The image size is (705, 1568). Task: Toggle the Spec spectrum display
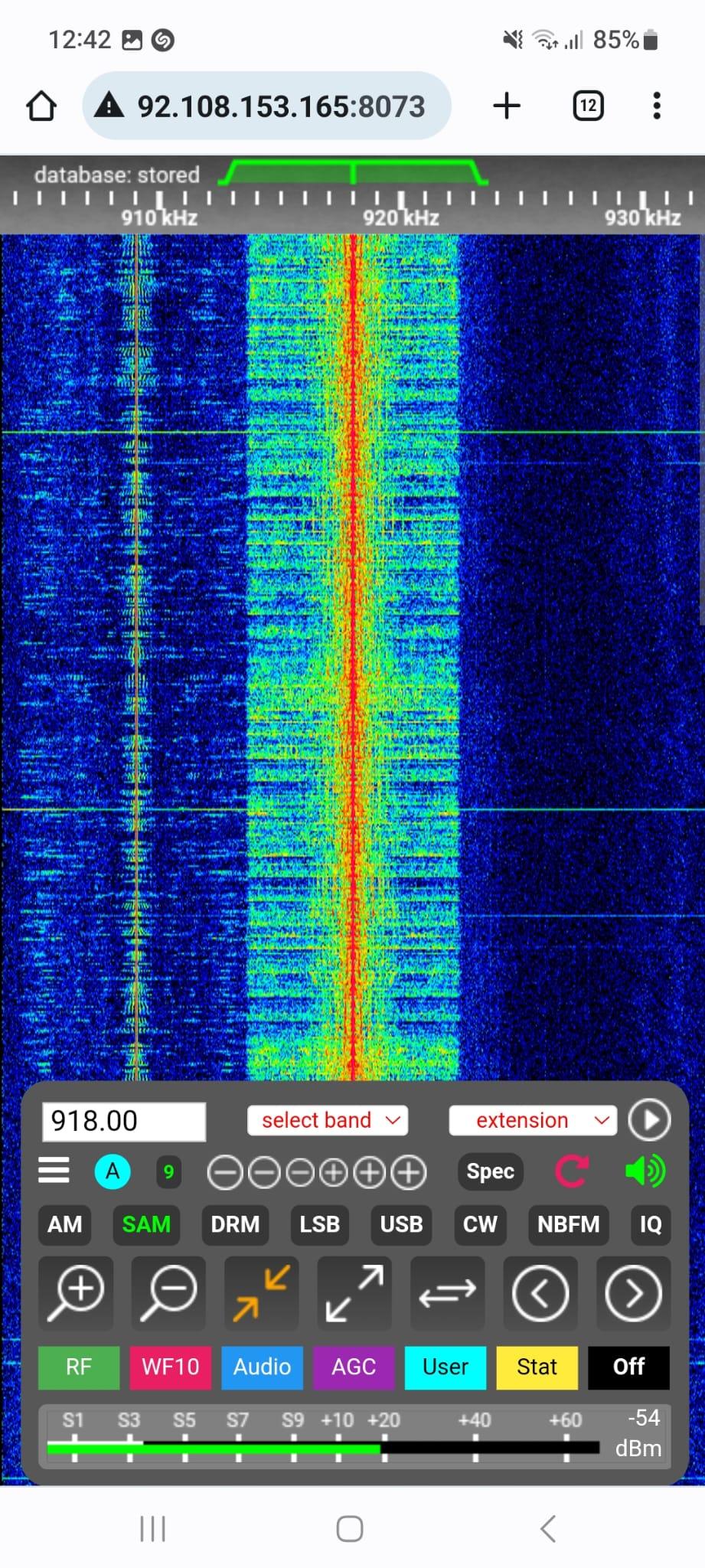pos(490,1171)
